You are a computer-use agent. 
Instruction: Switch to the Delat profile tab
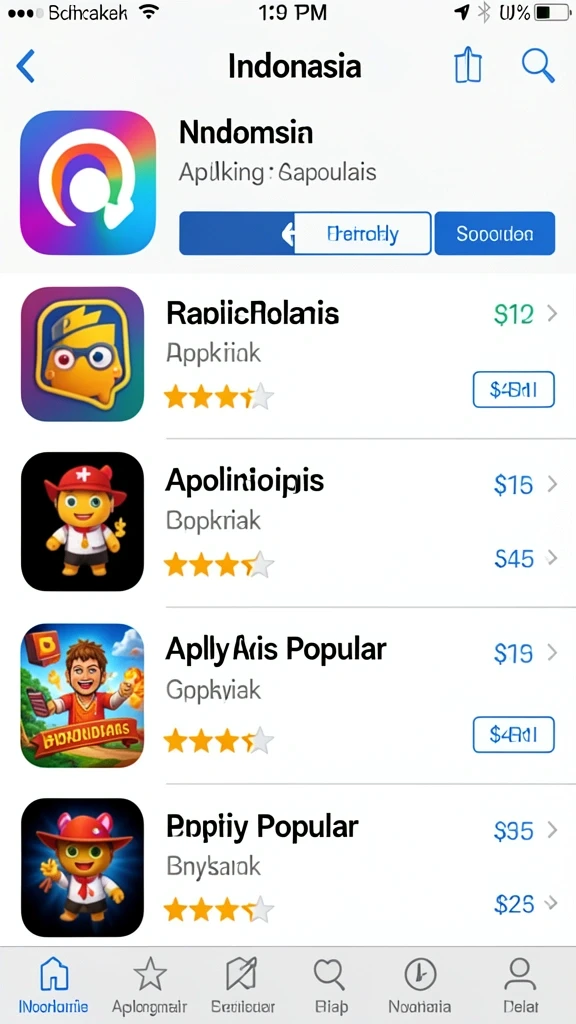pos(520,985)
